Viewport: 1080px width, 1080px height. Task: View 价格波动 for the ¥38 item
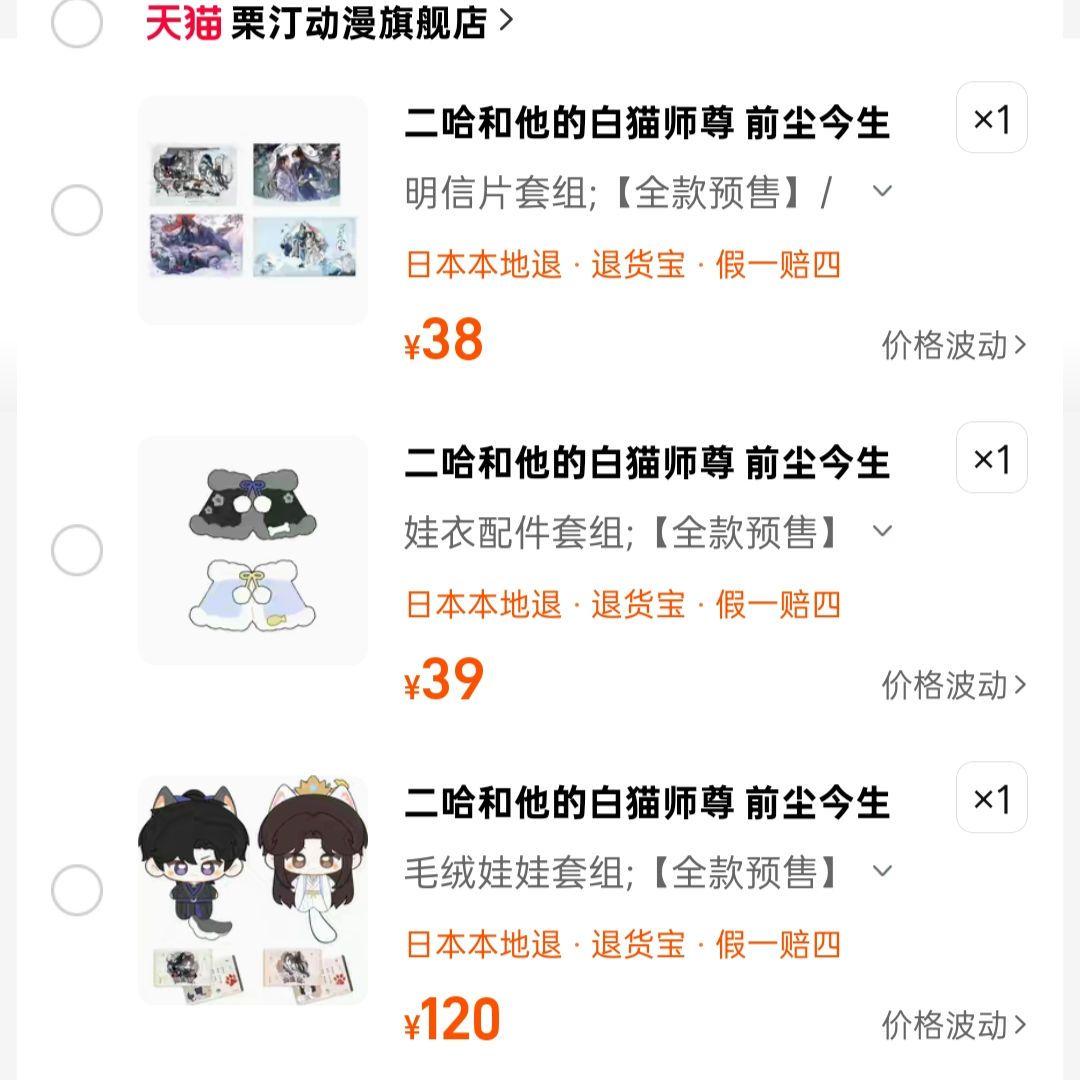(x=953, y=345)
